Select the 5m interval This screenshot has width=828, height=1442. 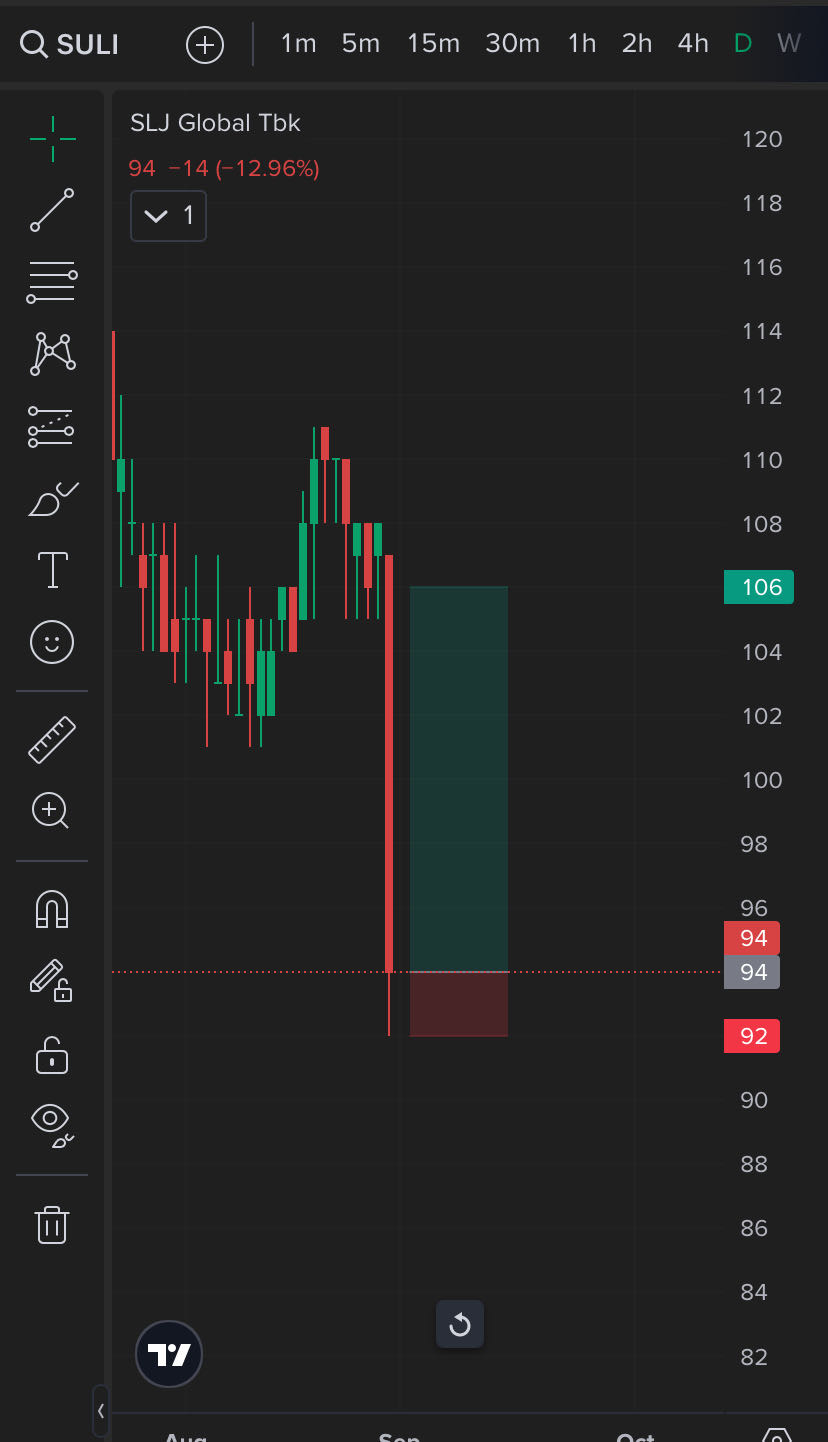click(361, 44)
